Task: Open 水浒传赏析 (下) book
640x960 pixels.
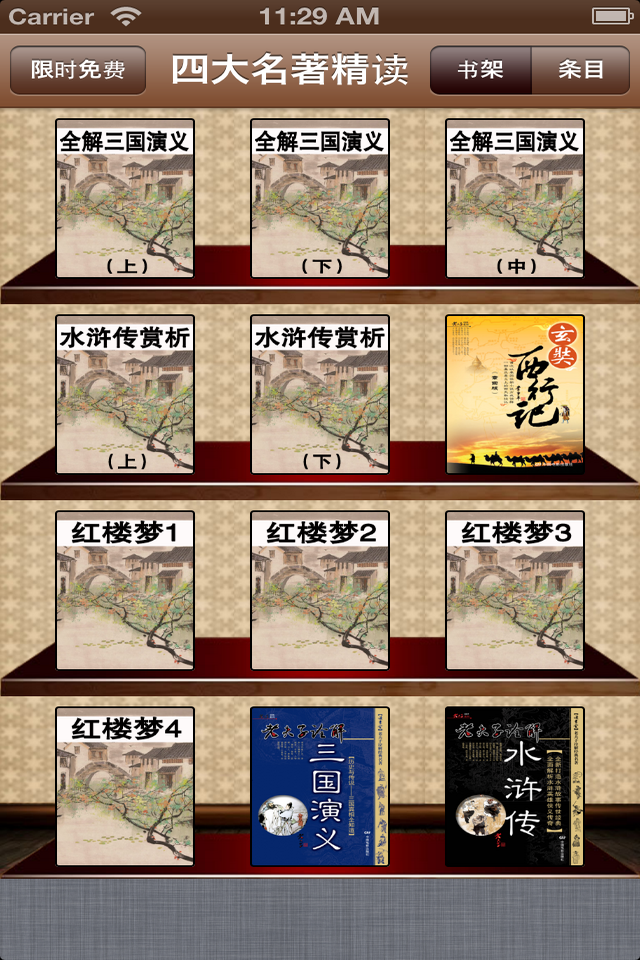Action: pos(320,395)
